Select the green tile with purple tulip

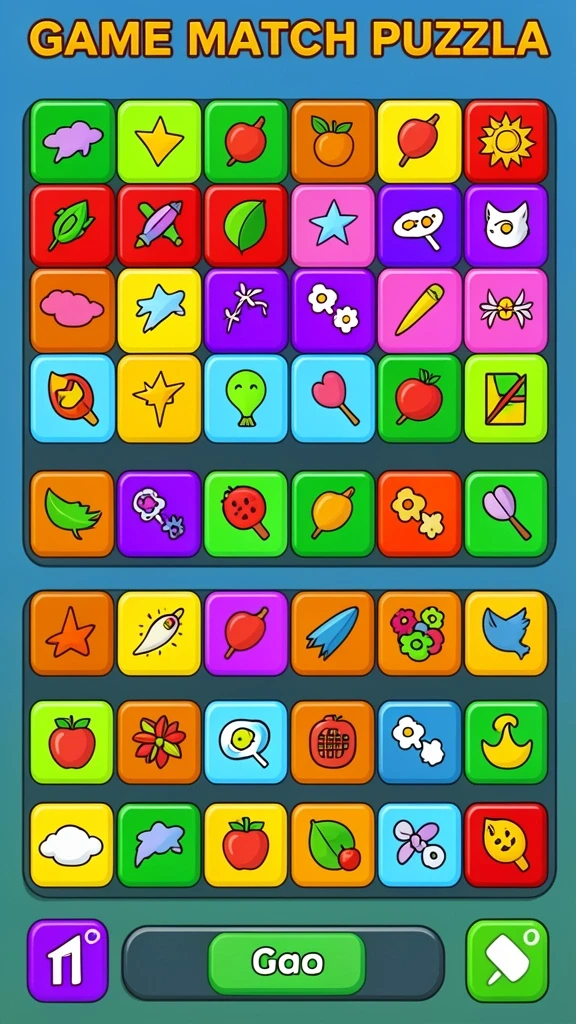[506, 514]
